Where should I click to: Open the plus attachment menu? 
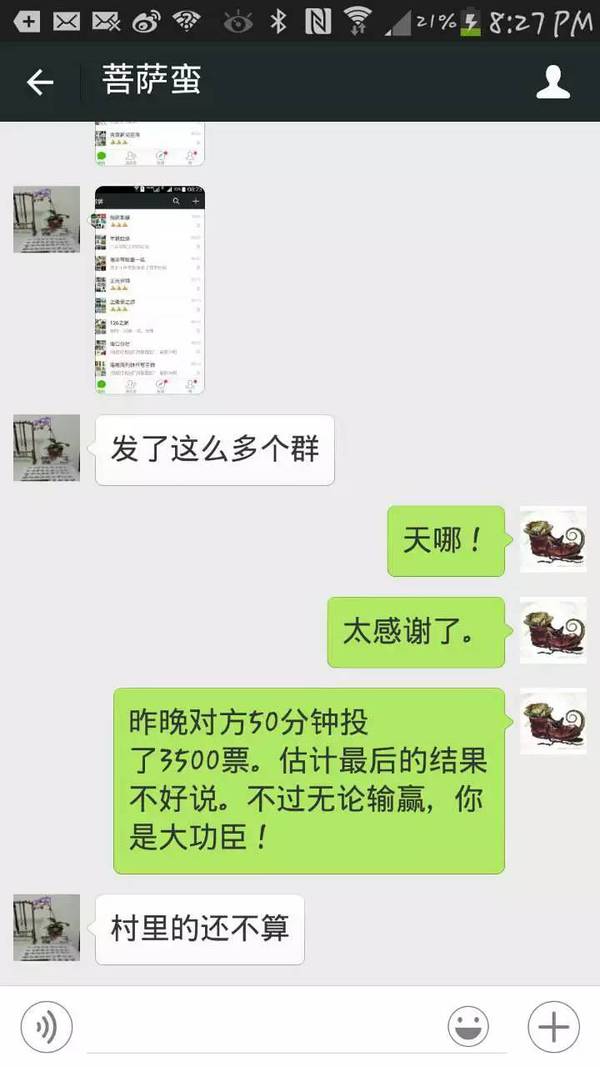point(553,1026)
